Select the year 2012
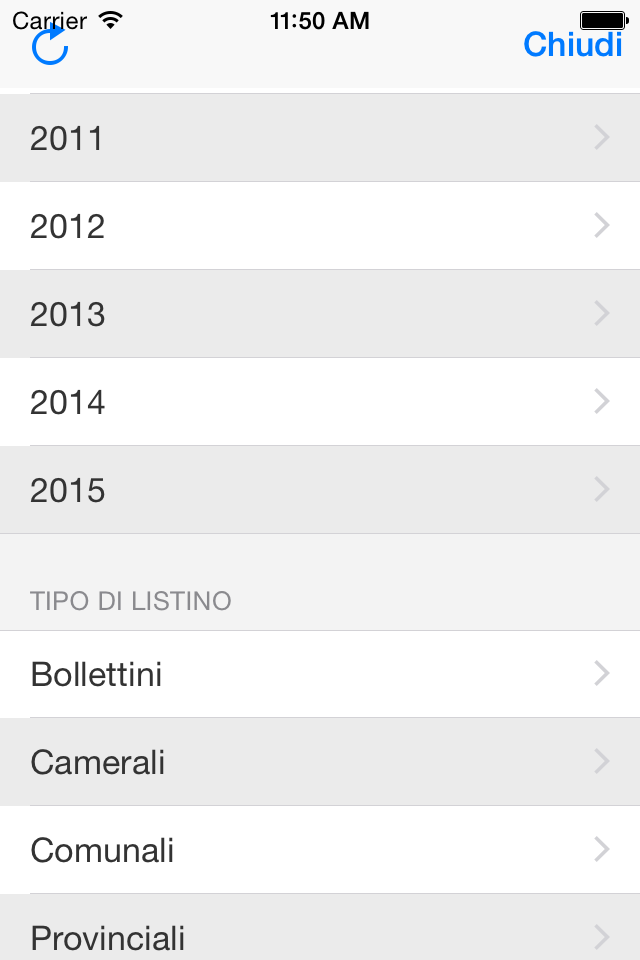The width and height of the screenshot is (640, 960). coord(320,226)
